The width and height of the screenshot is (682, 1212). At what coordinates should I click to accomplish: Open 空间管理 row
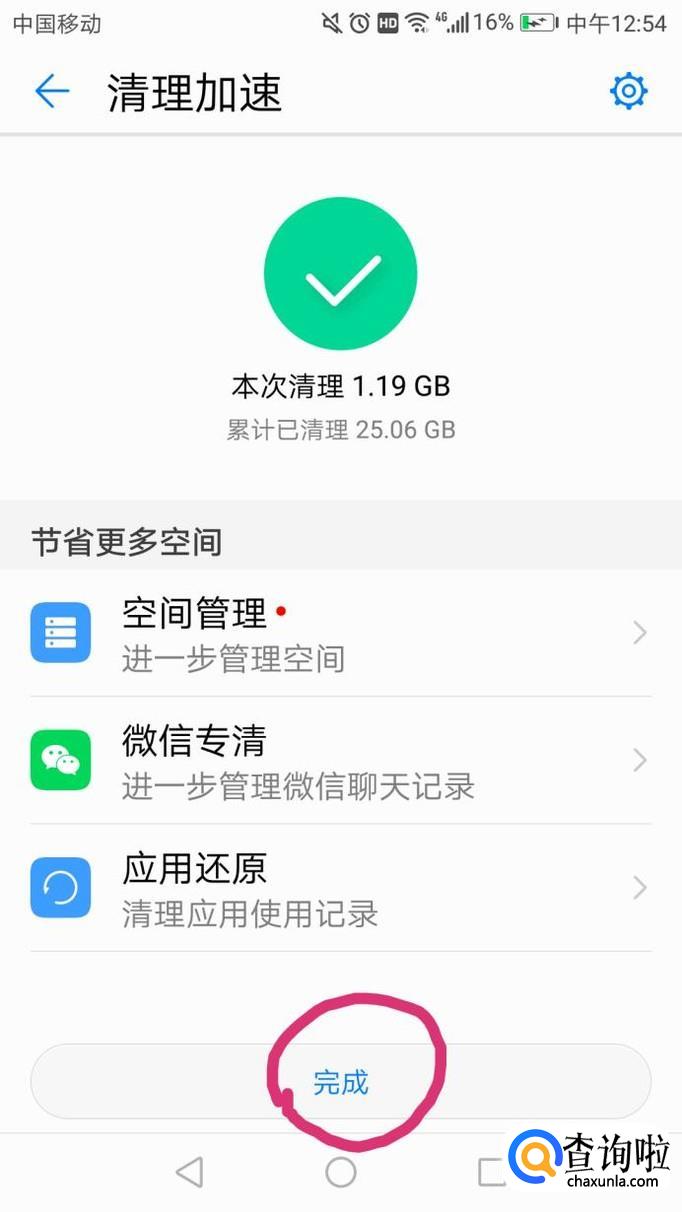(x=340, y=633)
